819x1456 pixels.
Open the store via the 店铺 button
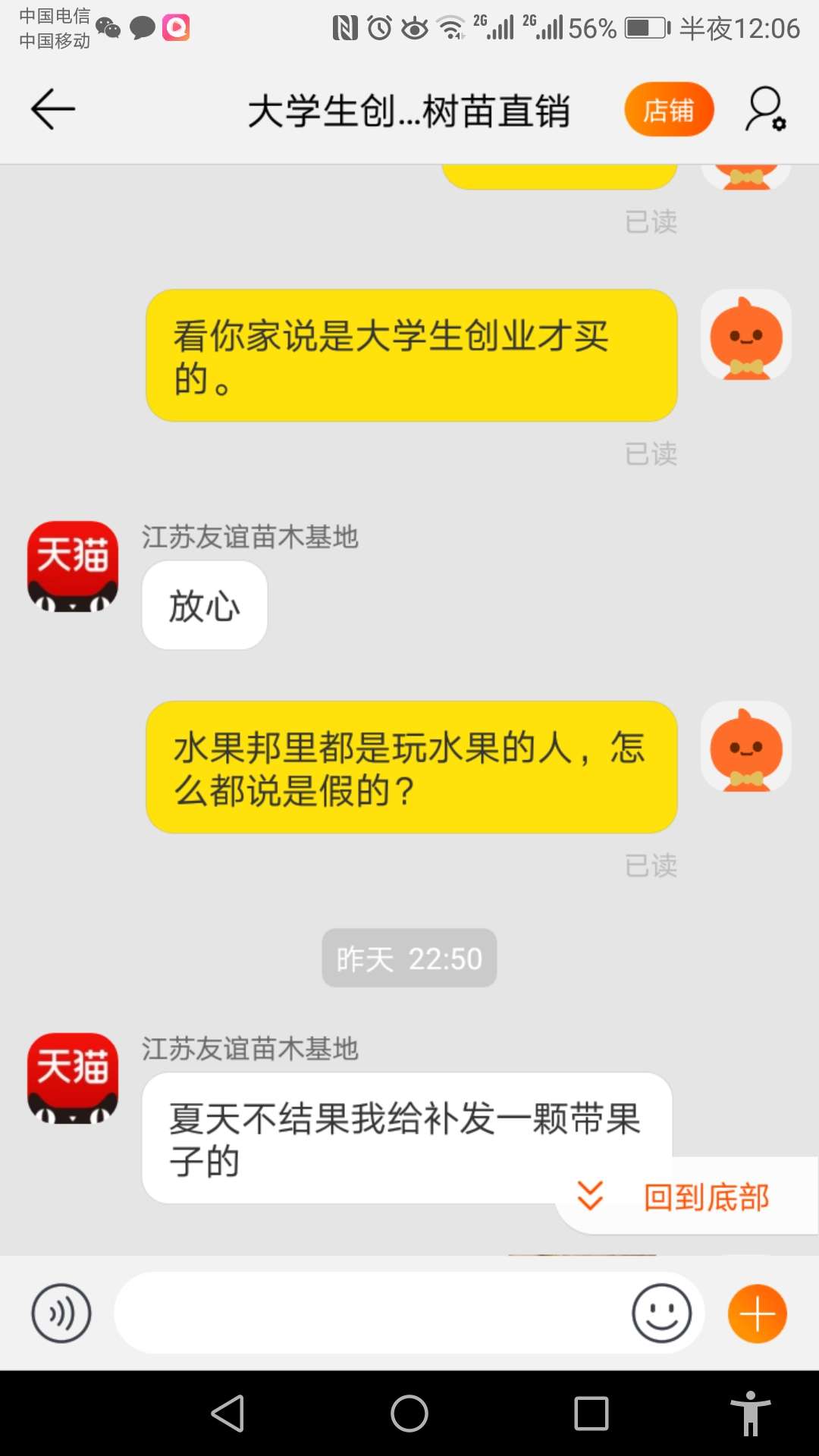coord(669,110)
